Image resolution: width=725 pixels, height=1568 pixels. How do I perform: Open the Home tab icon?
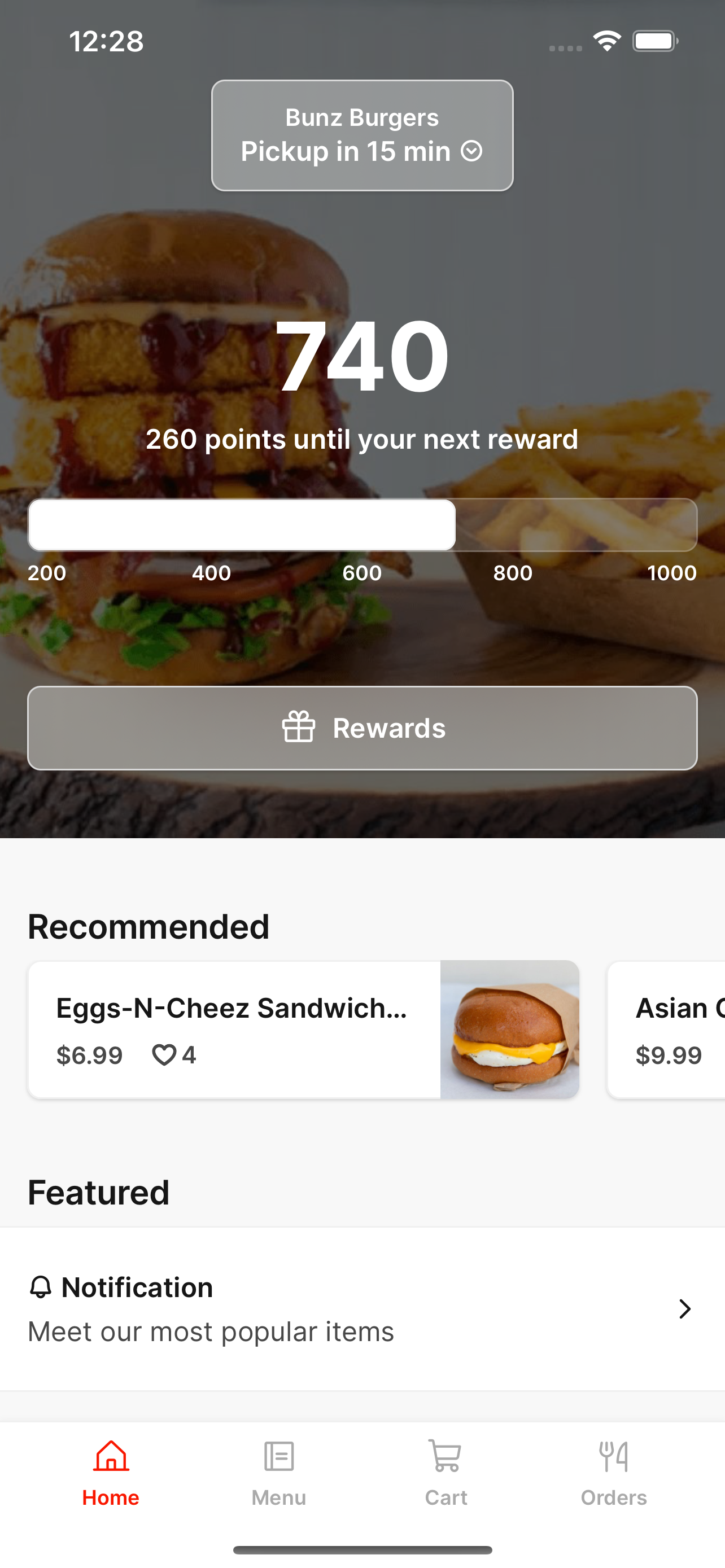coord(110,1457)
